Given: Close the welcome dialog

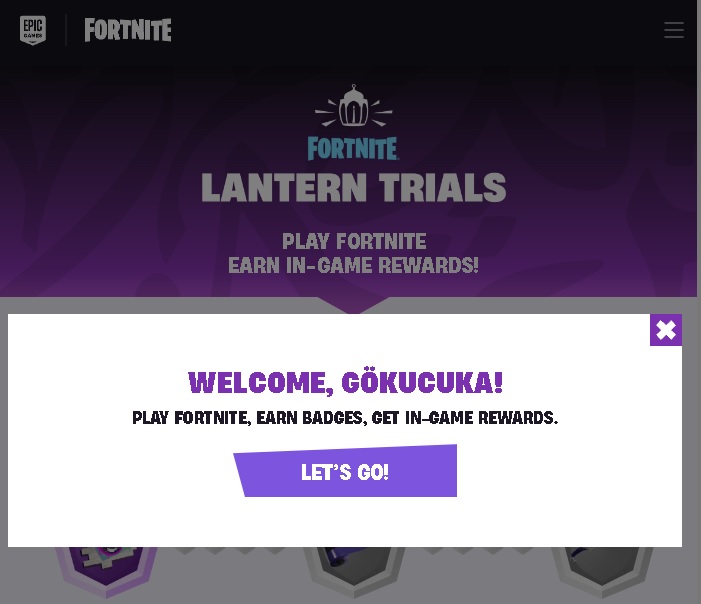Looking at the screenshot, I should coord(665,330).
